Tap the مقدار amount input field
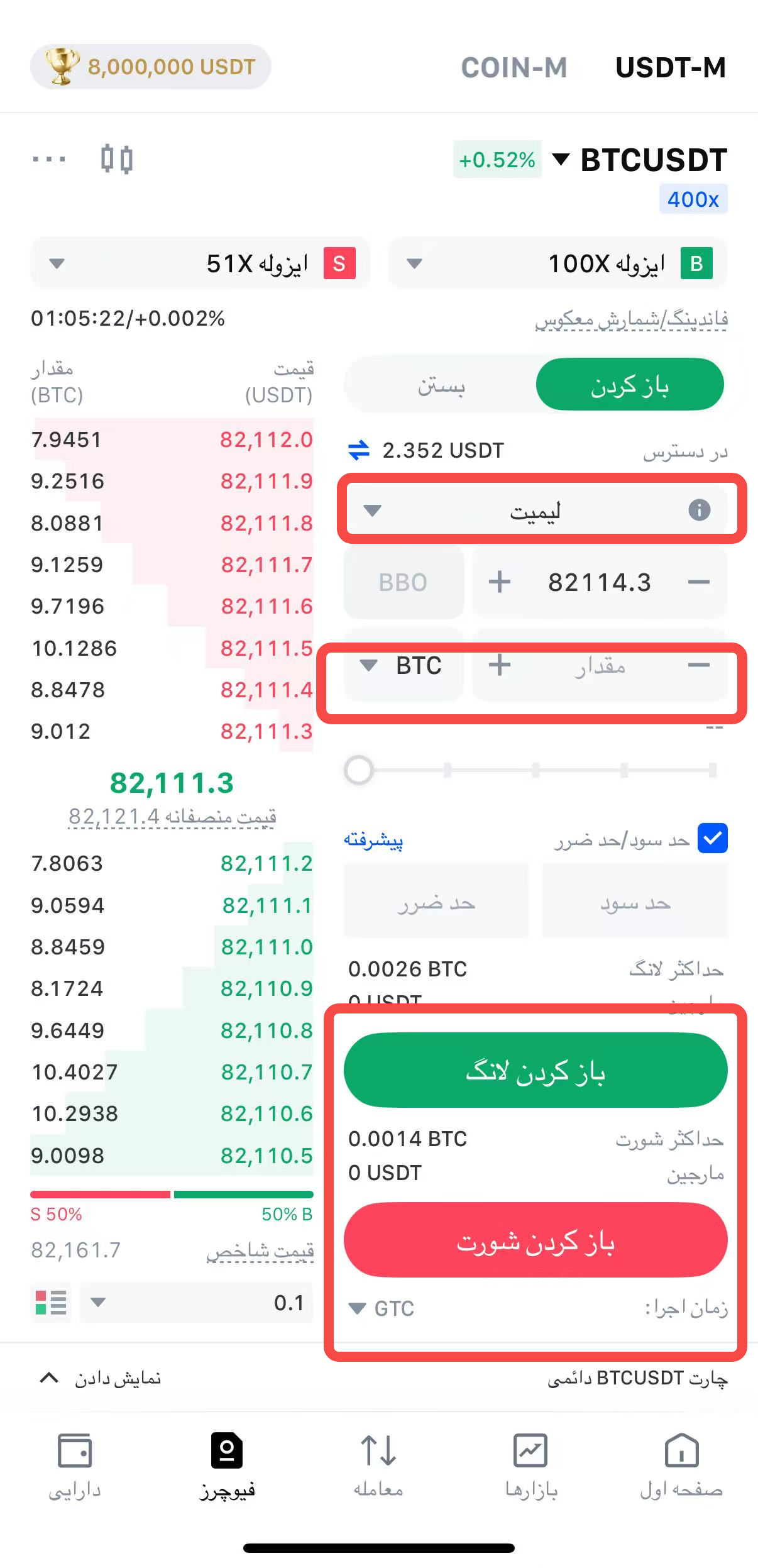Viewport: 758px width, 1568px height. click(600, 665)
